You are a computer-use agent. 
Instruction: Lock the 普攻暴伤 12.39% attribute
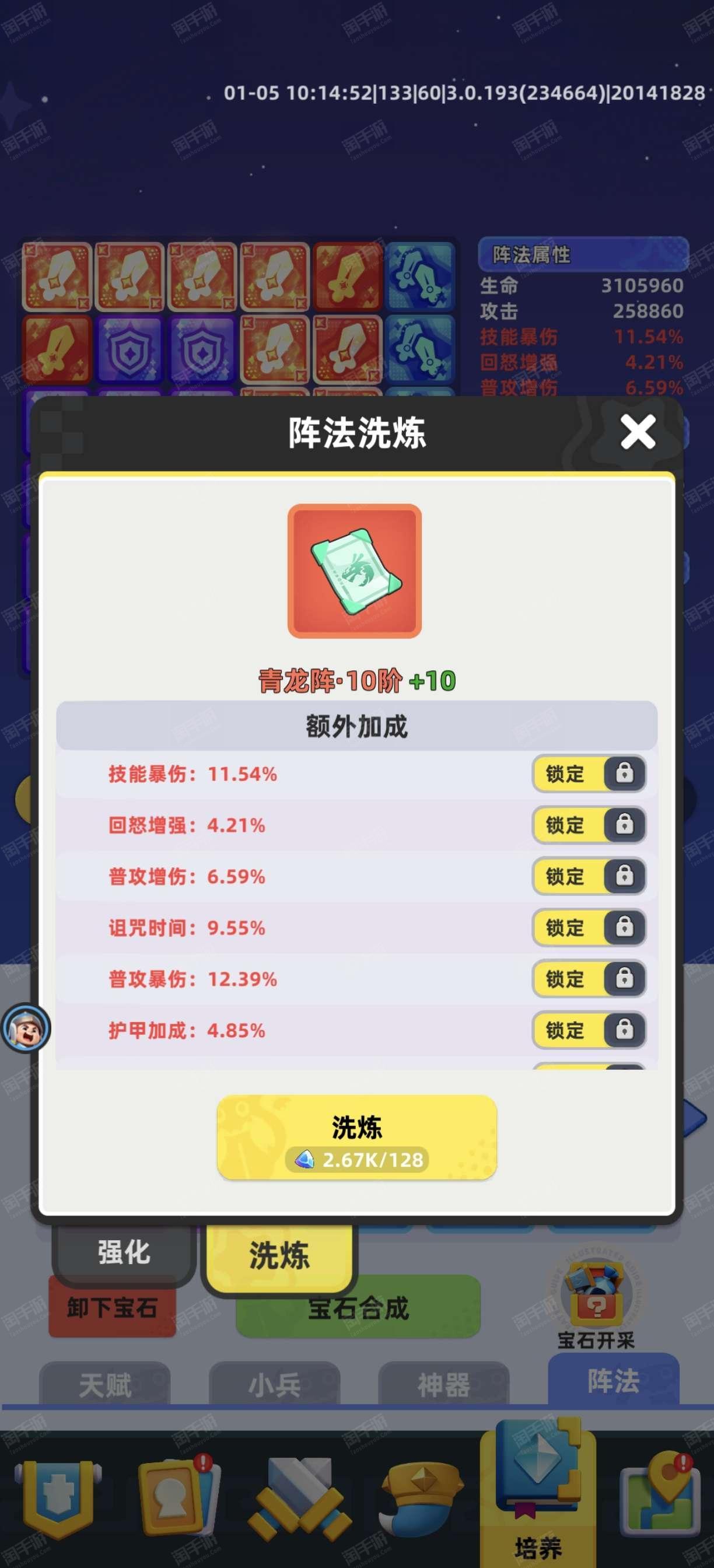[588, 979]
